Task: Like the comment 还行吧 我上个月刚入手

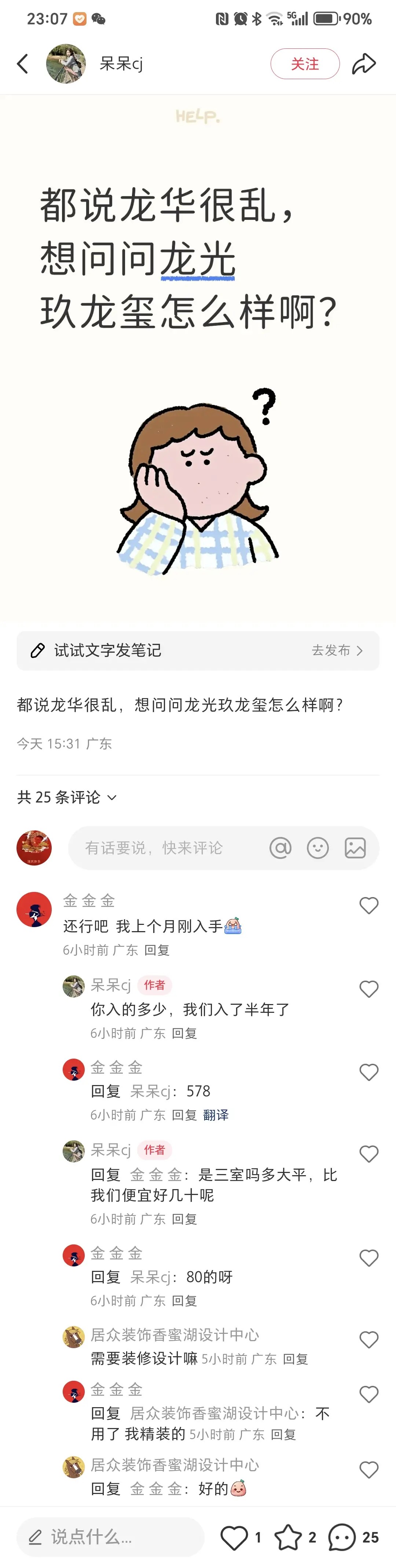Action: [368, 906]
